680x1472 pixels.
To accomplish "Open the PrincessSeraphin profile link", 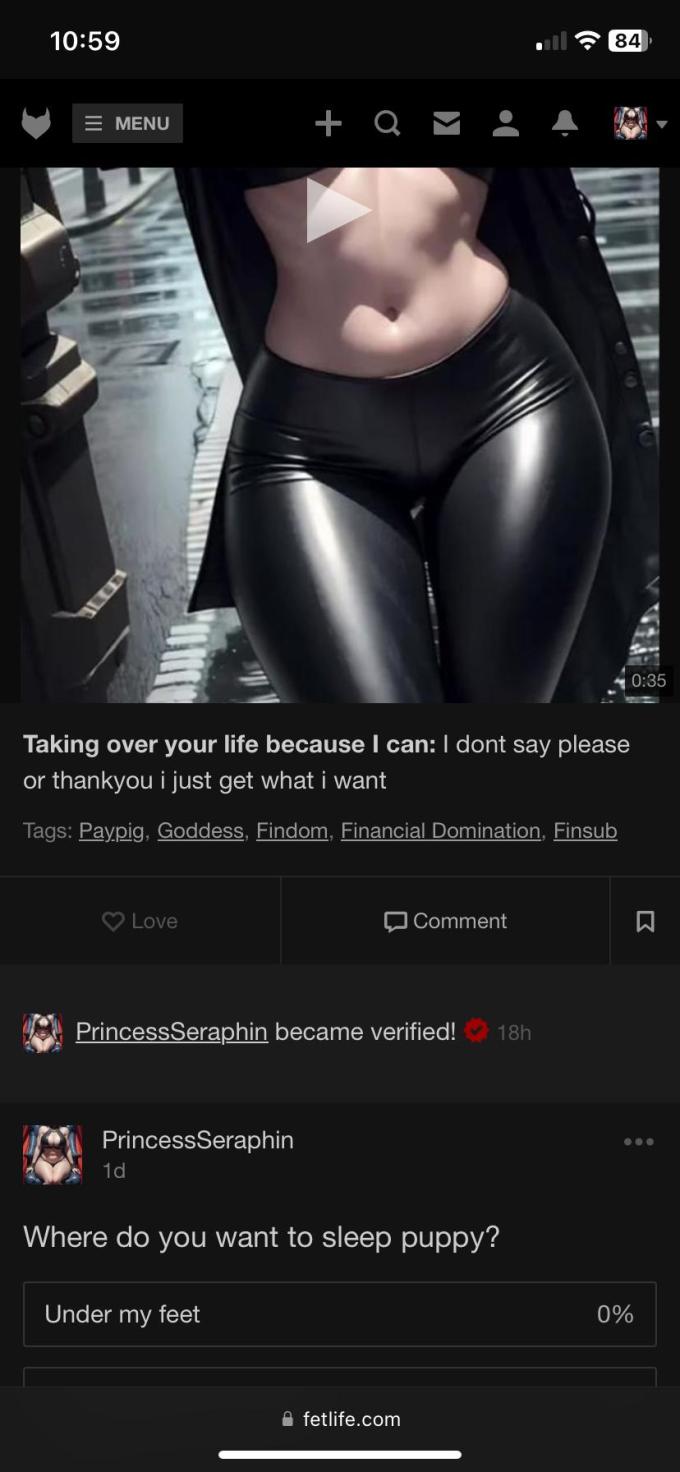I will pos(171,1031).
